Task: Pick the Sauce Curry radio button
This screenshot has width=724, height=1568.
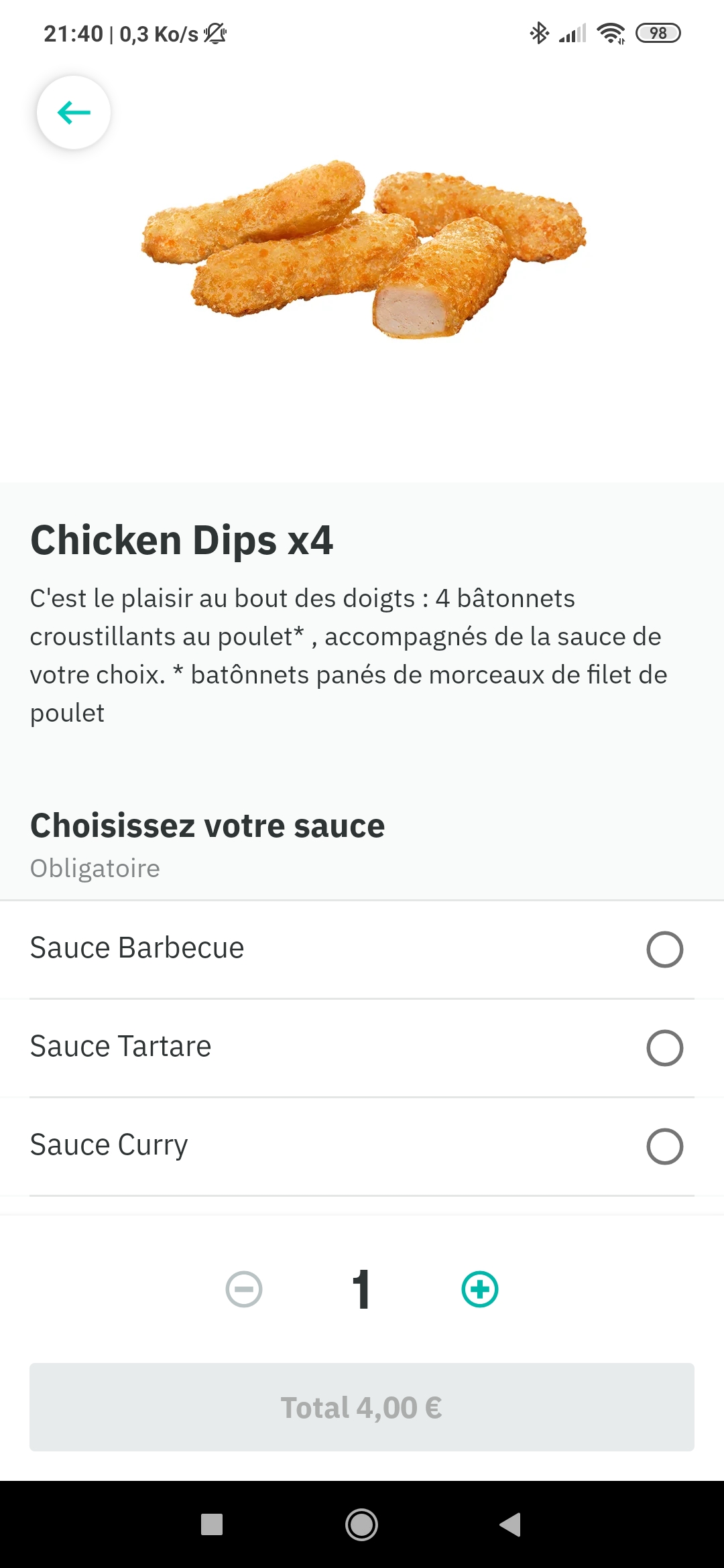Action: (x=664, y=1146)
